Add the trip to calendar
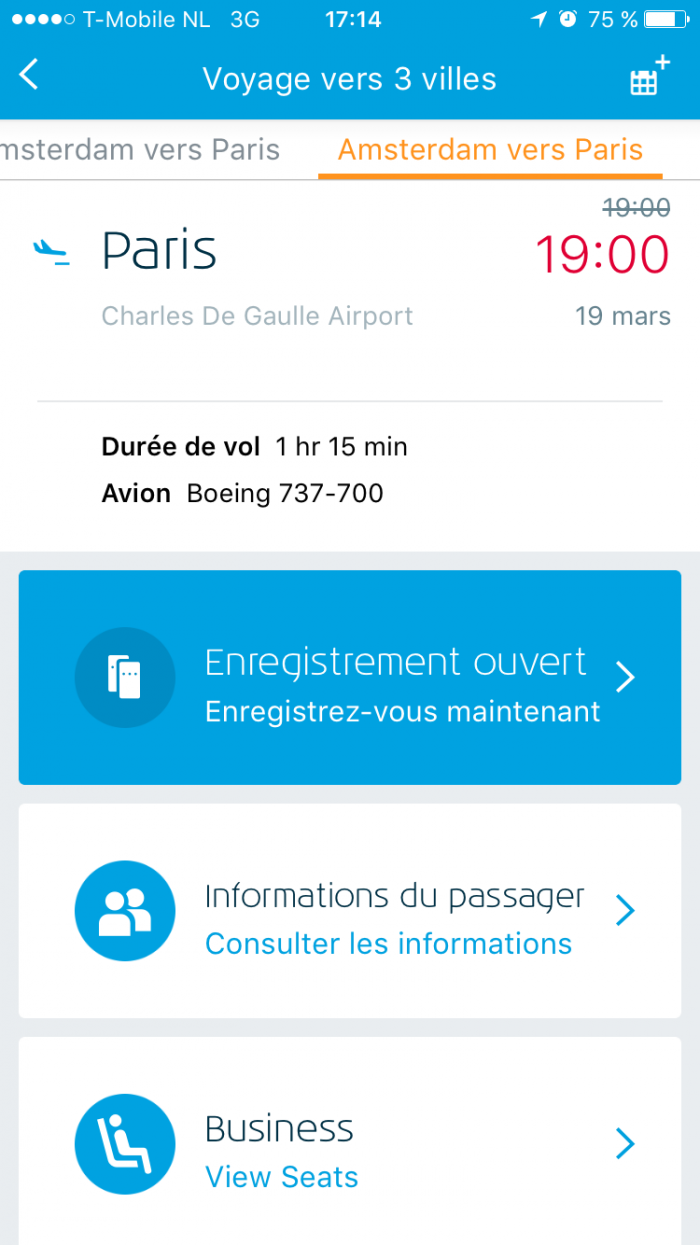Image resolution: width=700 pixels, height=1245 pixels. click(647, 78)
